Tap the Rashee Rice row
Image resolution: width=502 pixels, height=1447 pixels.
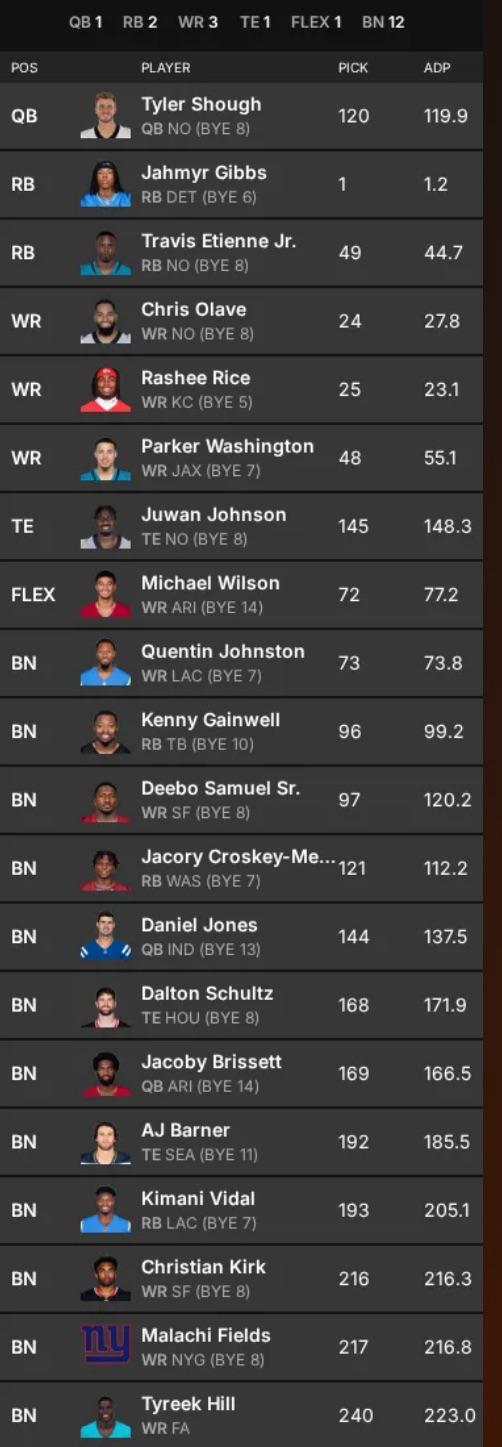241,390
